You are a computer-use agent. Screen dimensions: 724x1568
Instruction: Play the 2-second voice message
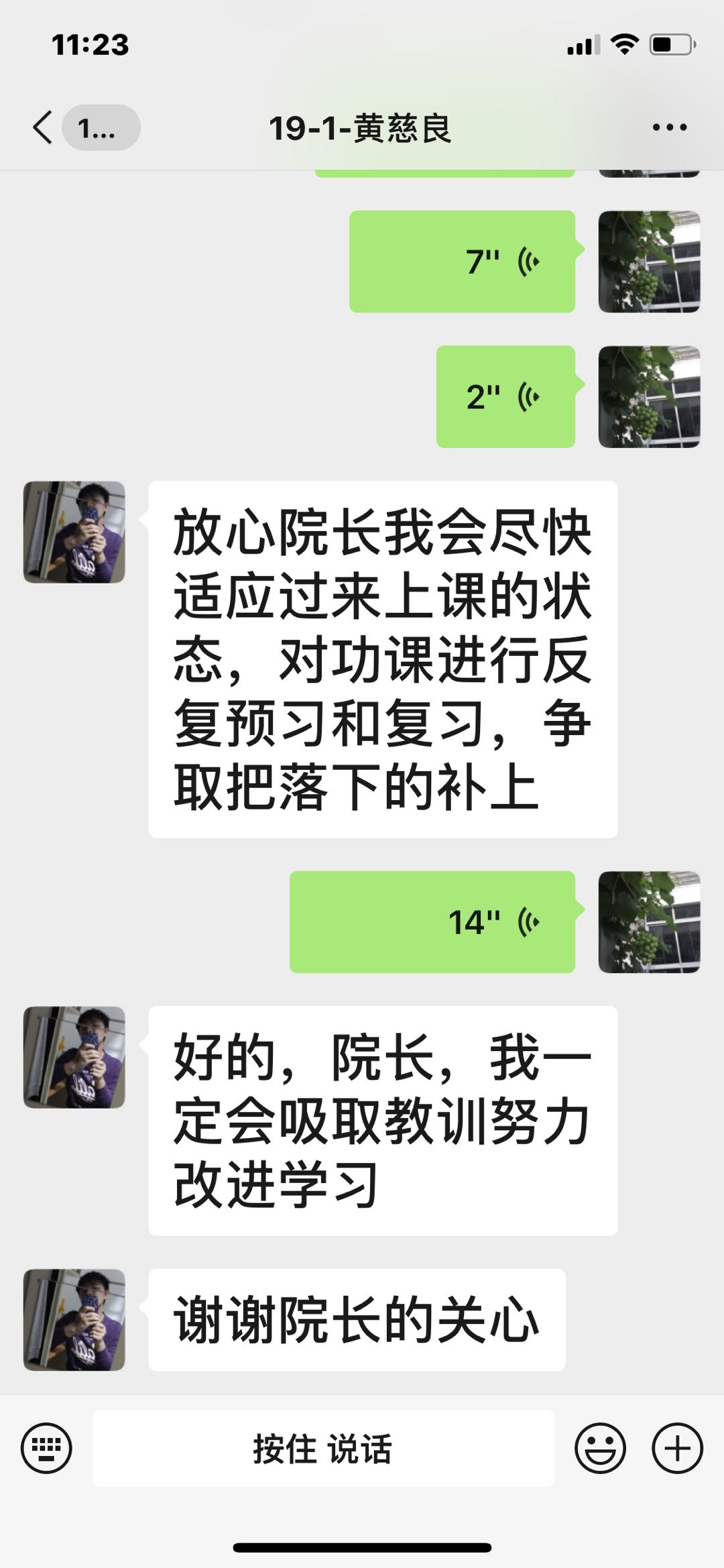click(x=505, y=397)
